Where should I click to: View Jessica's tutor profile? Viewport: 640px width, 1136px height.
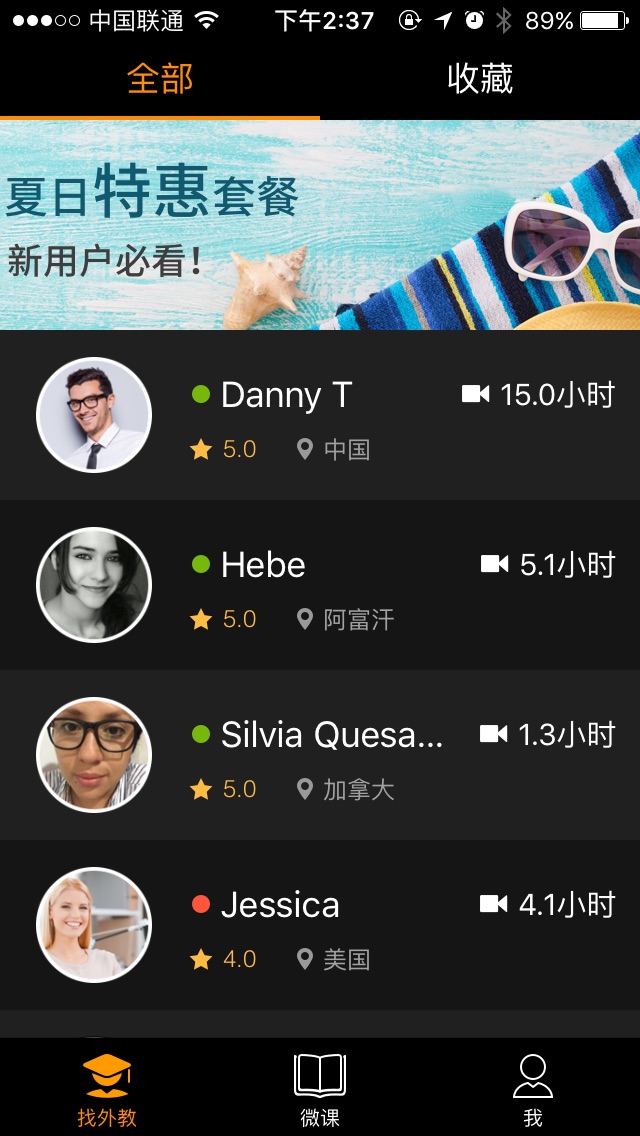[x=320, y=925]
